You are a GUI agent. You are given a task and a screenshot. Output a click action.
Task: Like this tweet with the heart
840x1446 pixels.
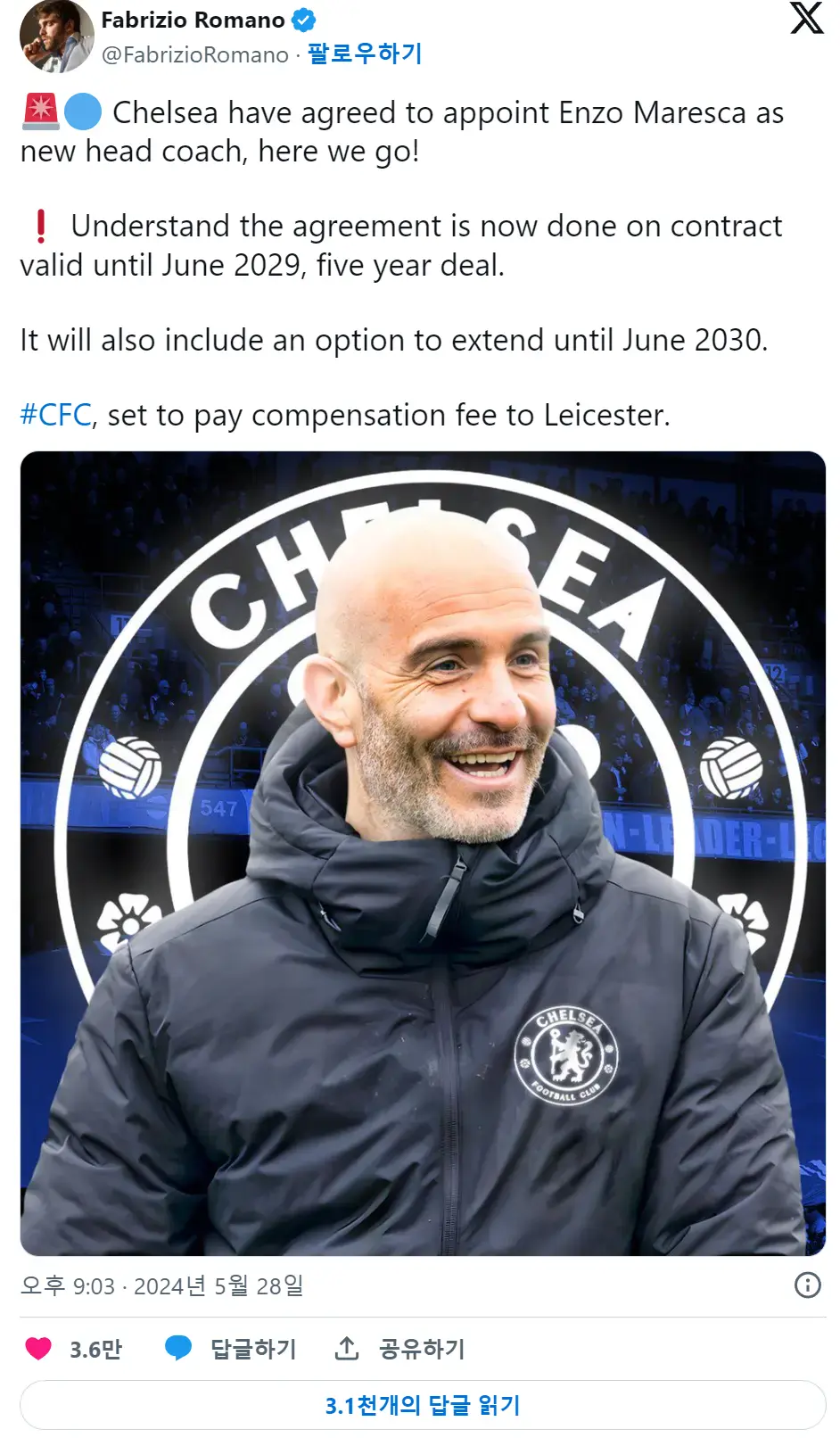coord(38,1348)
